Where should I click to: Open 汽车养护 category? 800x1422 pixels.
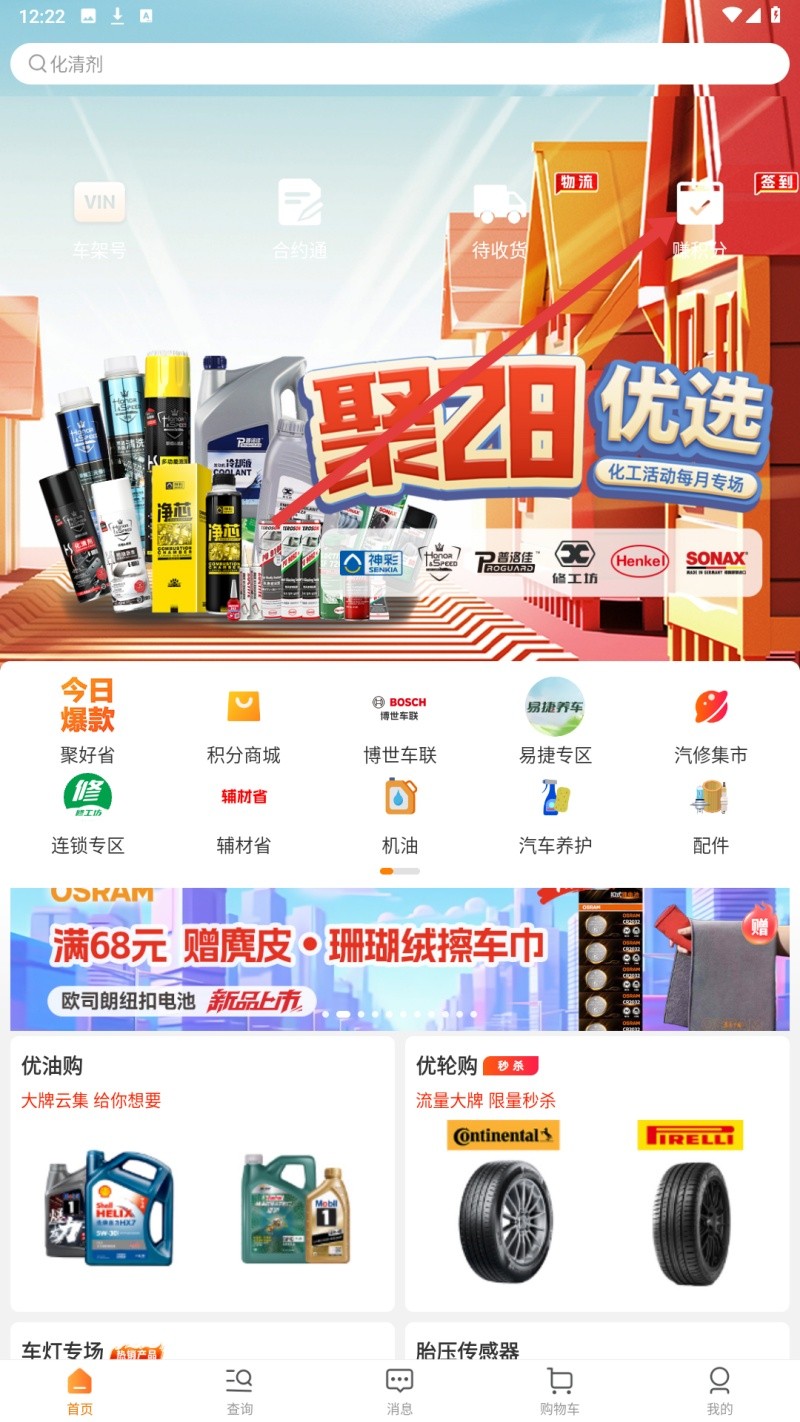(555, 812)
